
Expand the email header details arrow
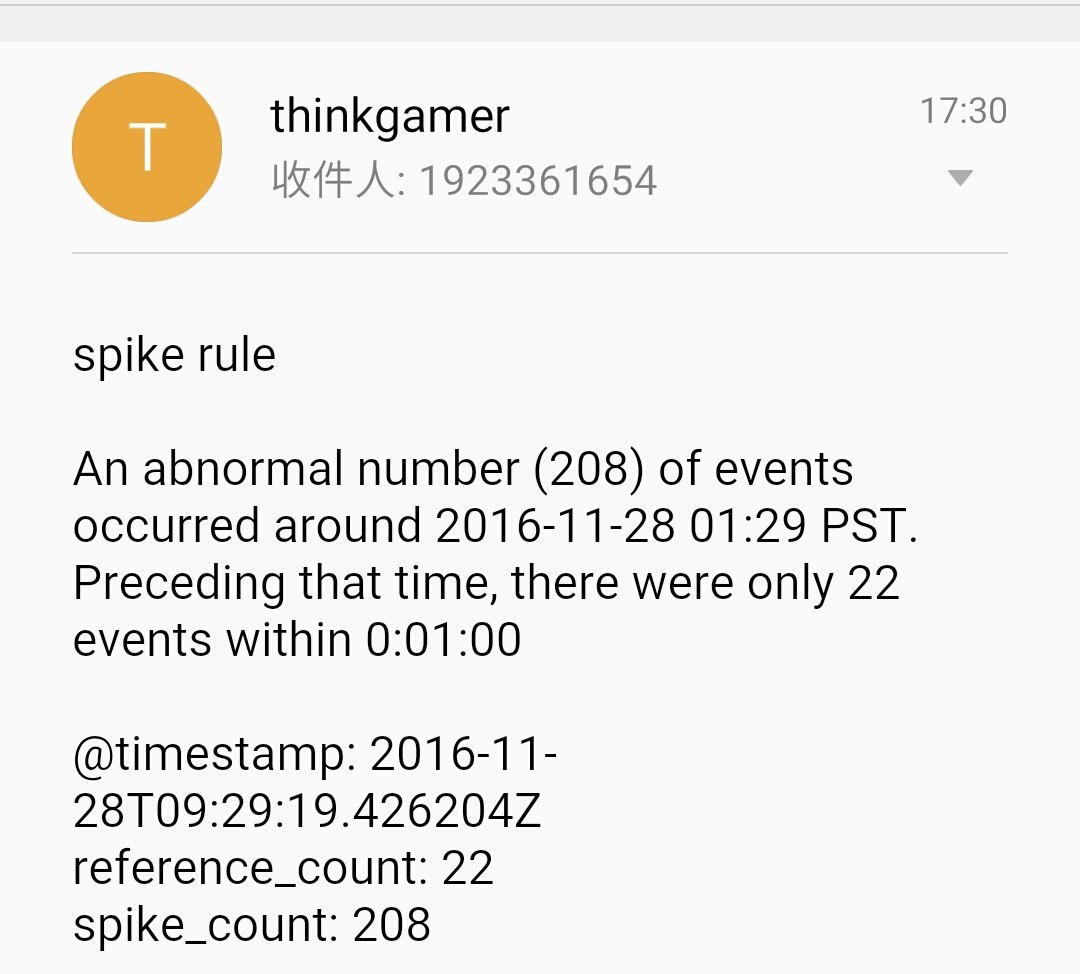pyautogui.click(x=960, y=179)
